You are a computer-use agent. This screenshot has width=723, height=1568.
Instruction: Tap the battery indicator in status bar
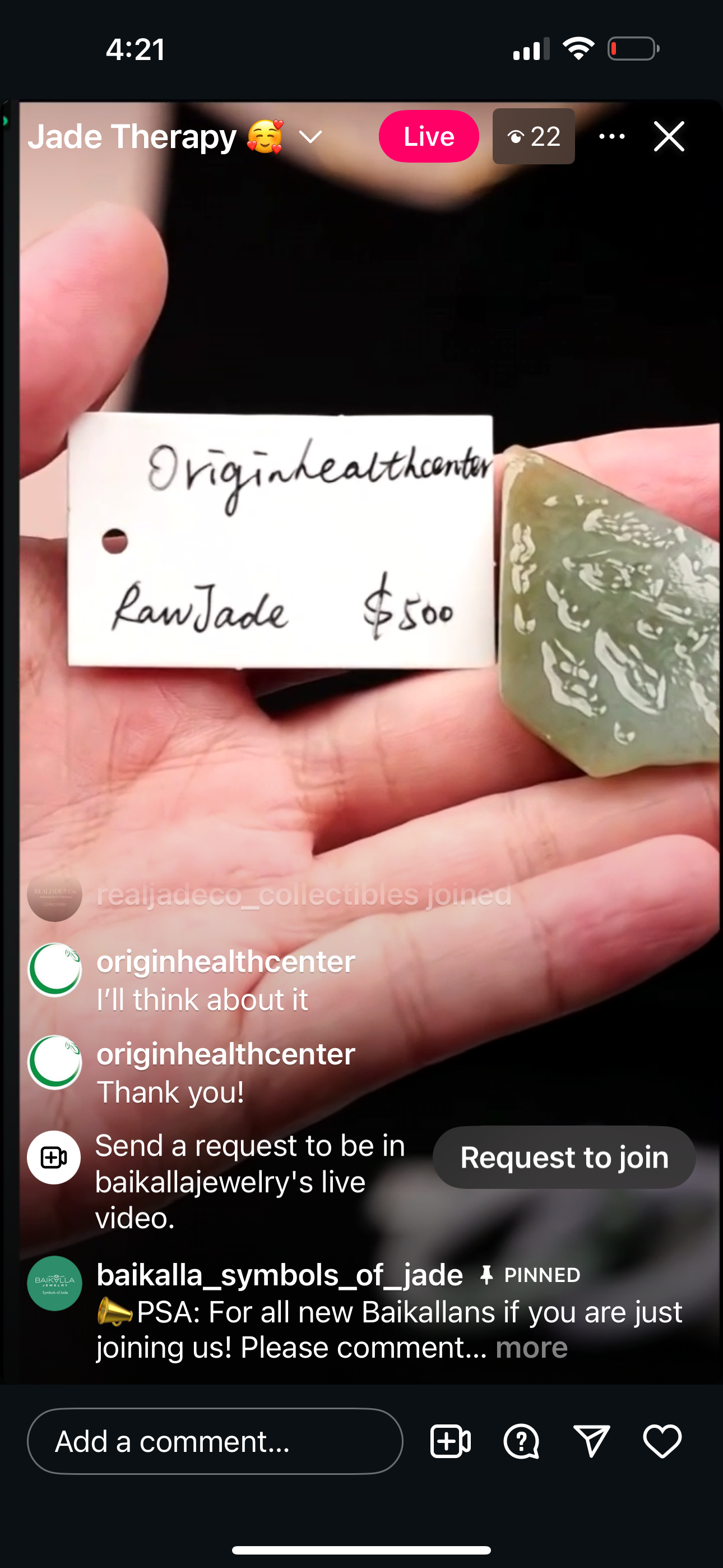[x=633, y=48]
